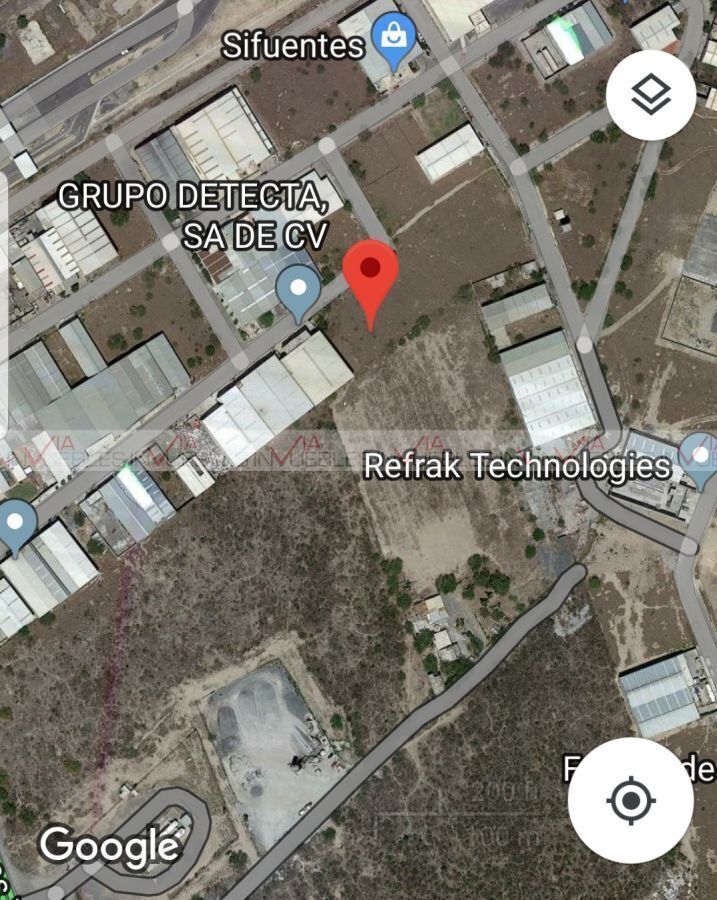
Task: Select the GRUPO DETECTA, SA DE CV marker
Action: pos(298,291)
